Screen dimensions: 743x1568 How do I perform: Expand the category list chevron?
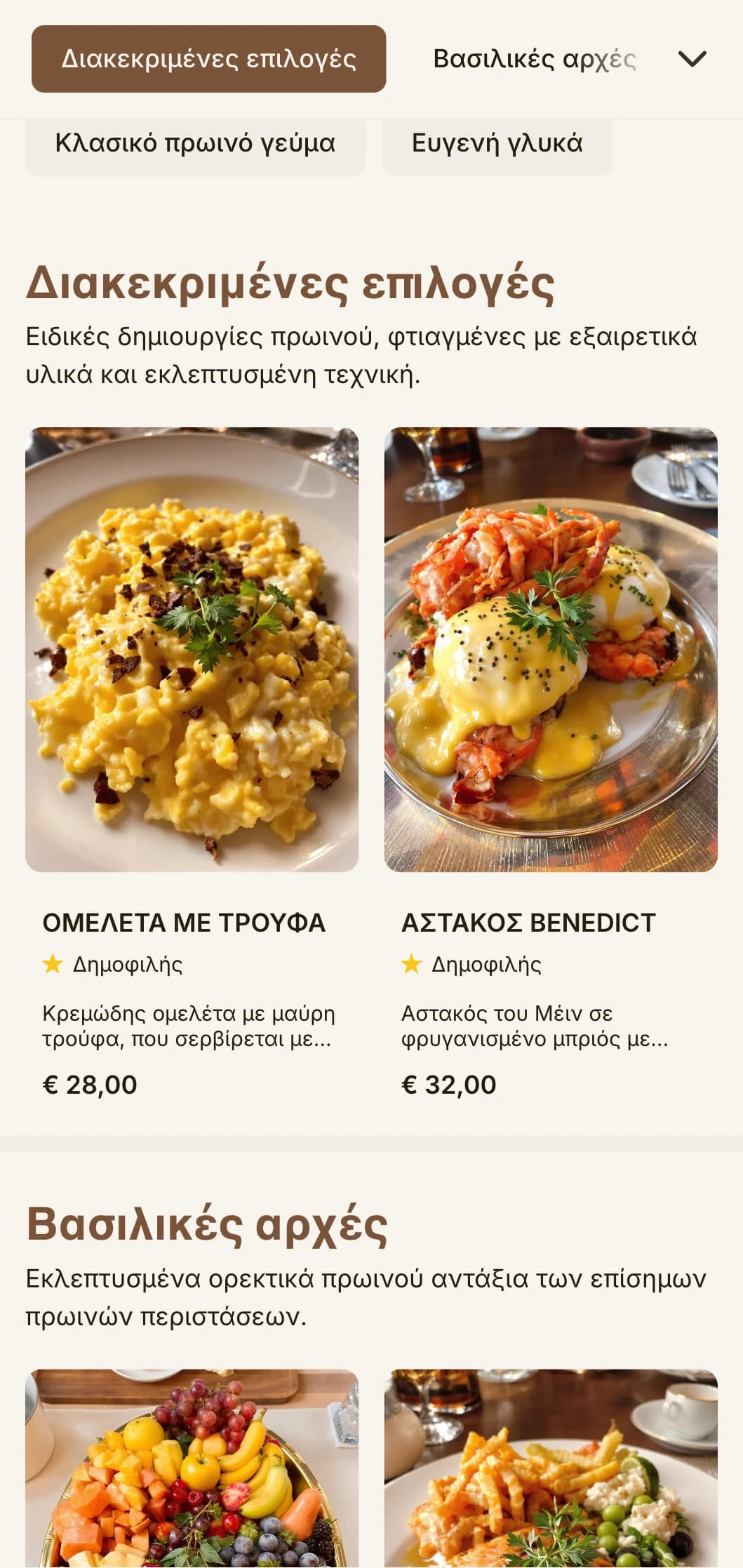692,59
